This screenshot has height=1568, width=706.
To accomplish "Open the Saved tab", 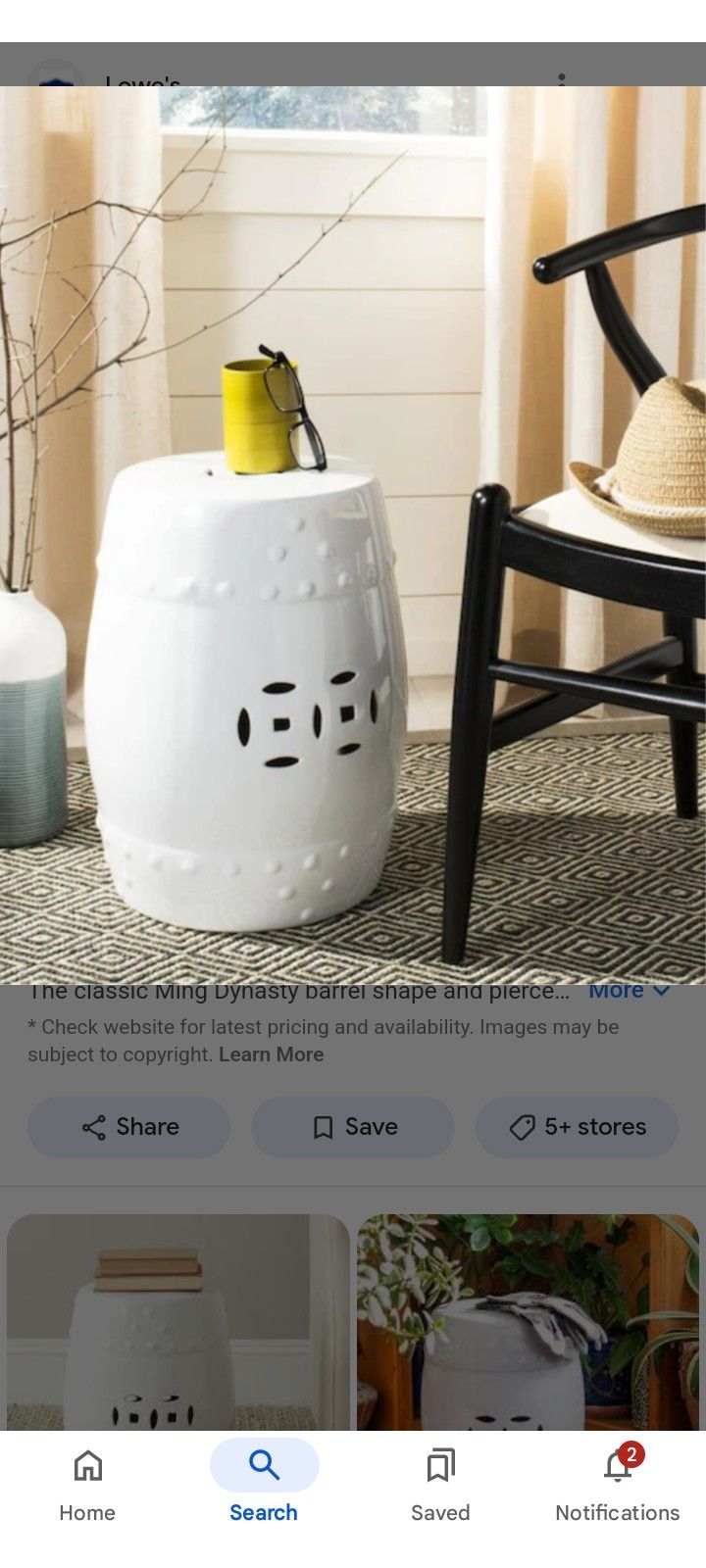I will click(440, 1485).
